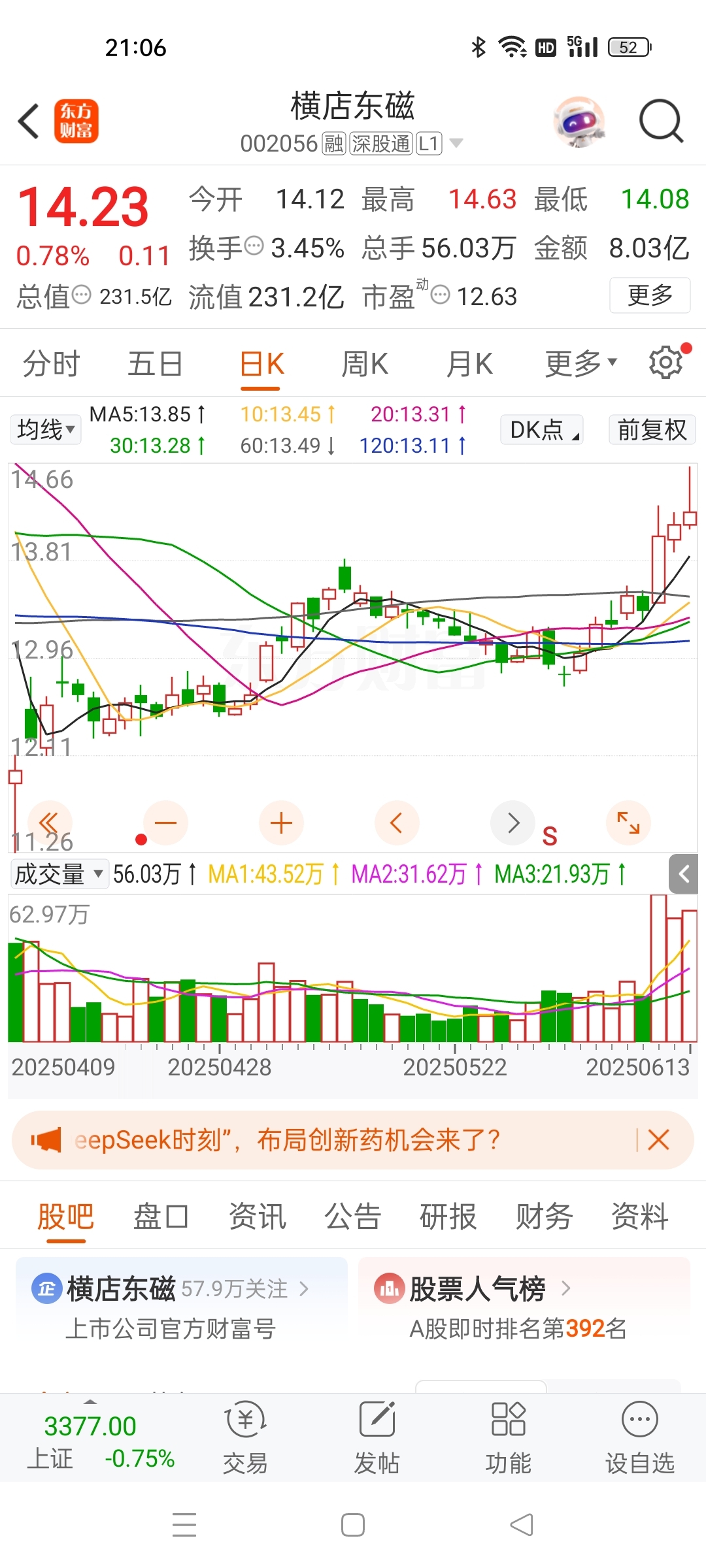Expand the chart to full screen

pos(628,823)
